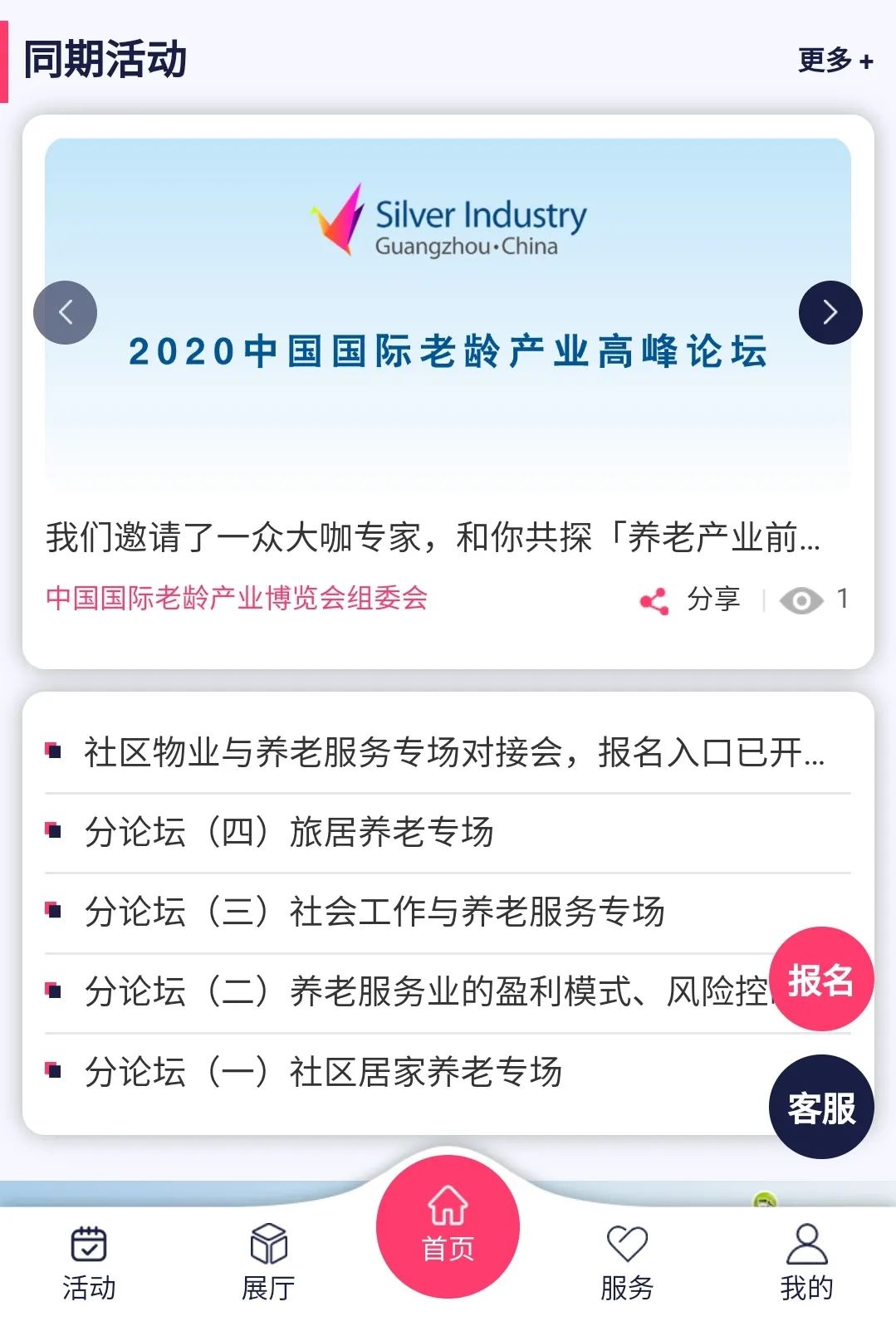Open the 我的 profile tab

806,1264
